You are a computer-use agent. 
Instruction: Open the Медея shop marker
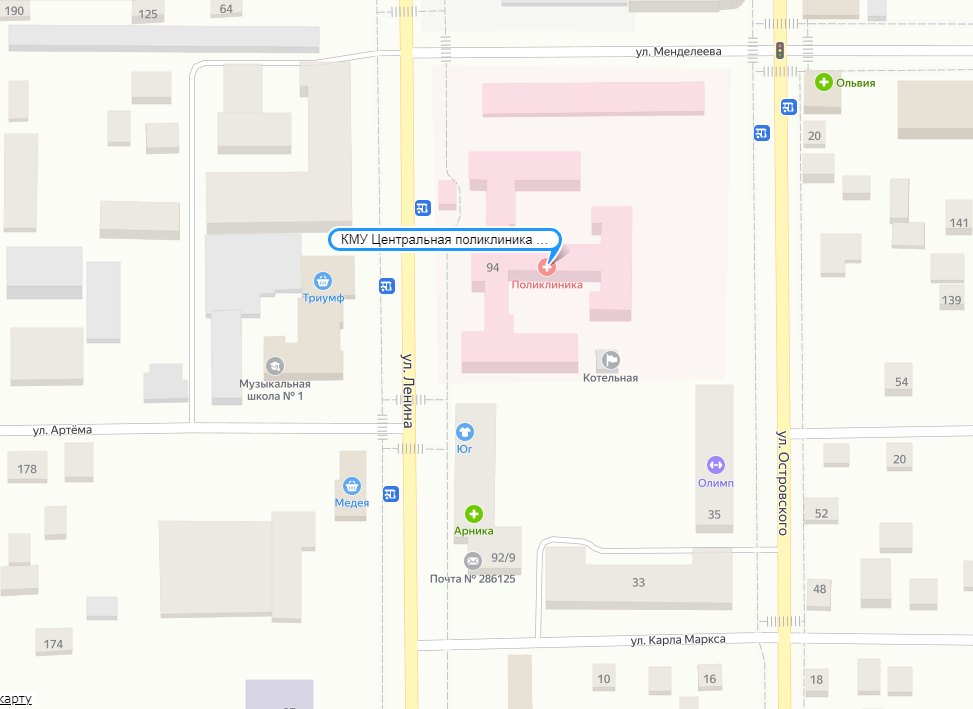[x=351, y=486]
